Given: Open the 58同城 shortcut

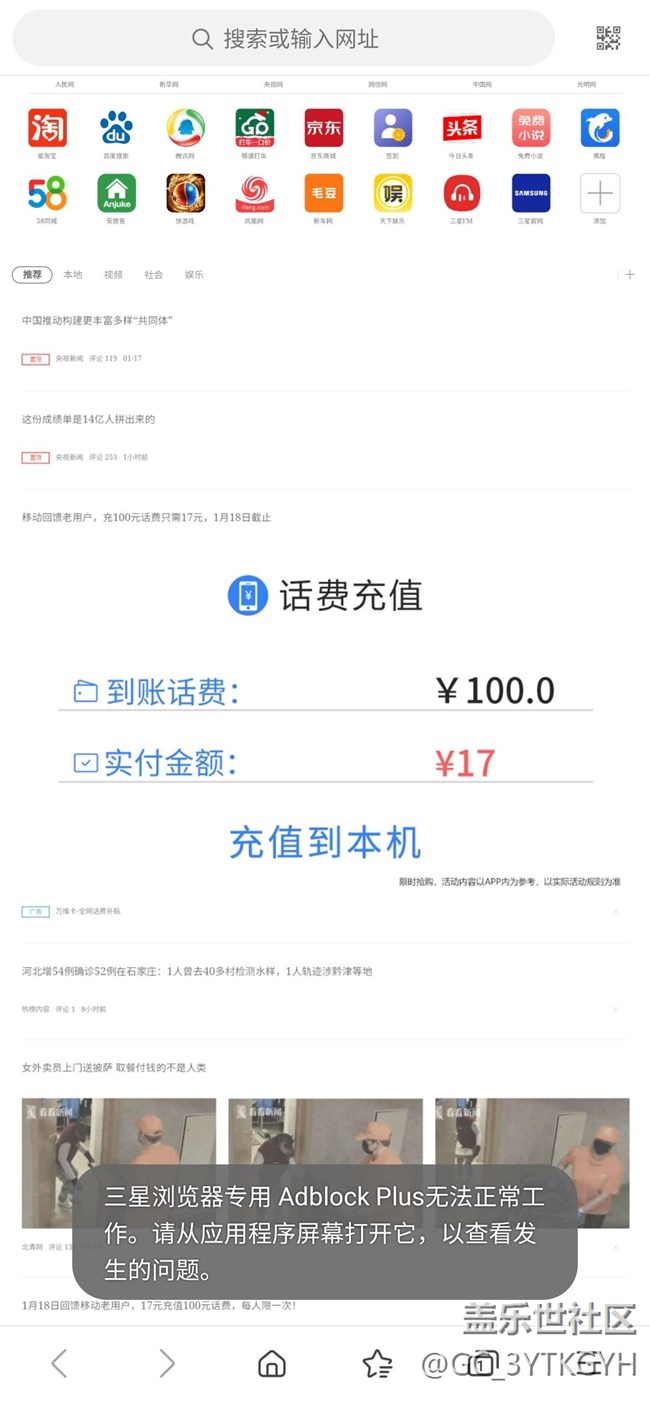Looking at the screenshot, I should click(47, 193).
